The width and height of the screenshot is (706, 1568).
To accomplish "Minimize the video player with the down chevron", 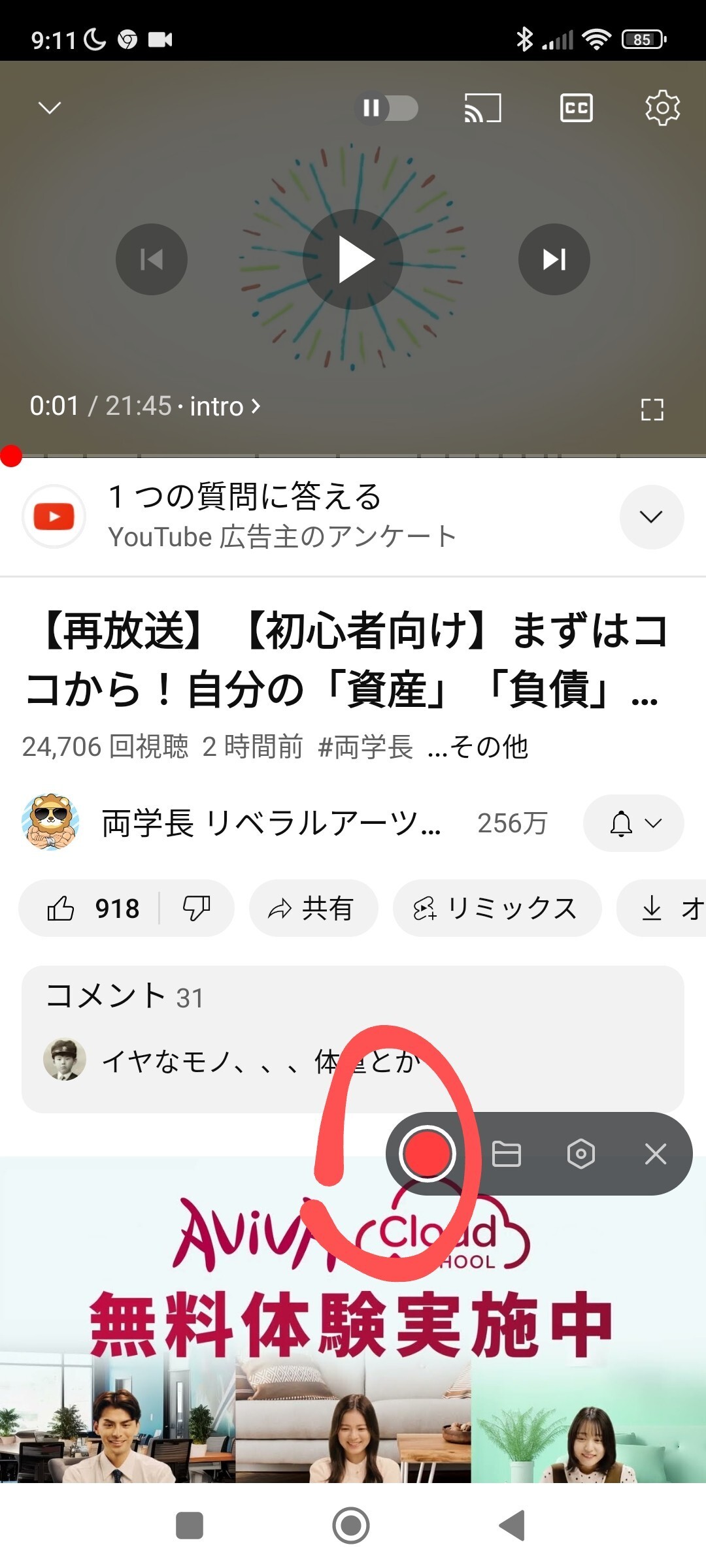I will pos(50,108).
